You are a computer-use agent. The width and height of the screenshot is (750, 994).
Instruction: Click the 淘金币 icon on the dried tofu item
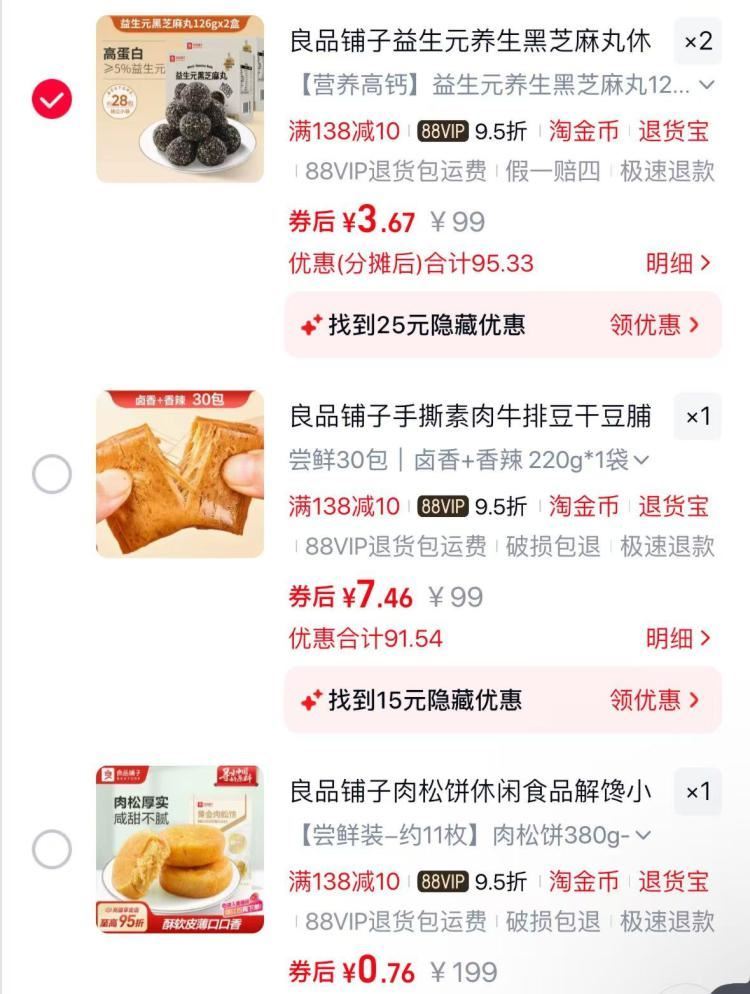[587, 507]
